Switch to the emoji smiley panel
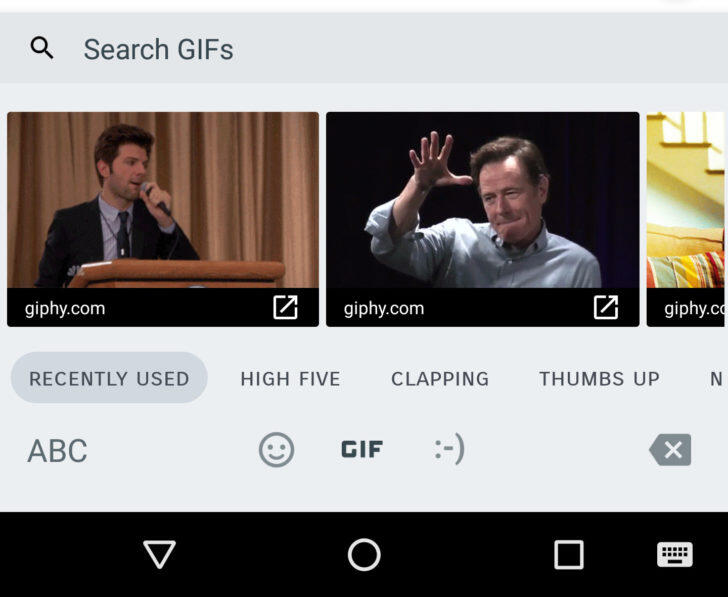728x597 pixels. [x=276, y=450]
